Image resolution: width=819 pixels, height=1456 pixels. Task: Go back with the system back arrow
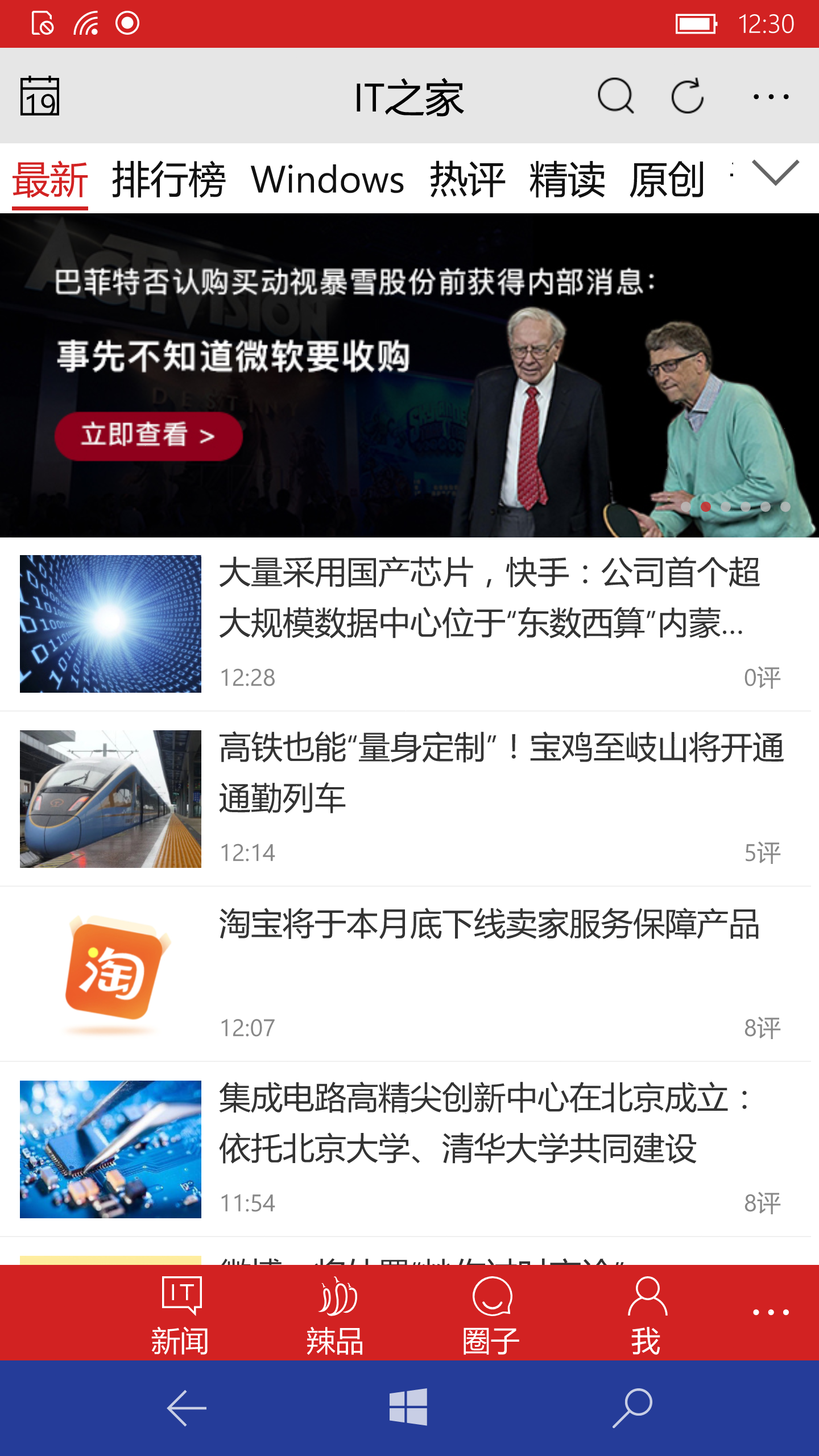coord(187,1408)
